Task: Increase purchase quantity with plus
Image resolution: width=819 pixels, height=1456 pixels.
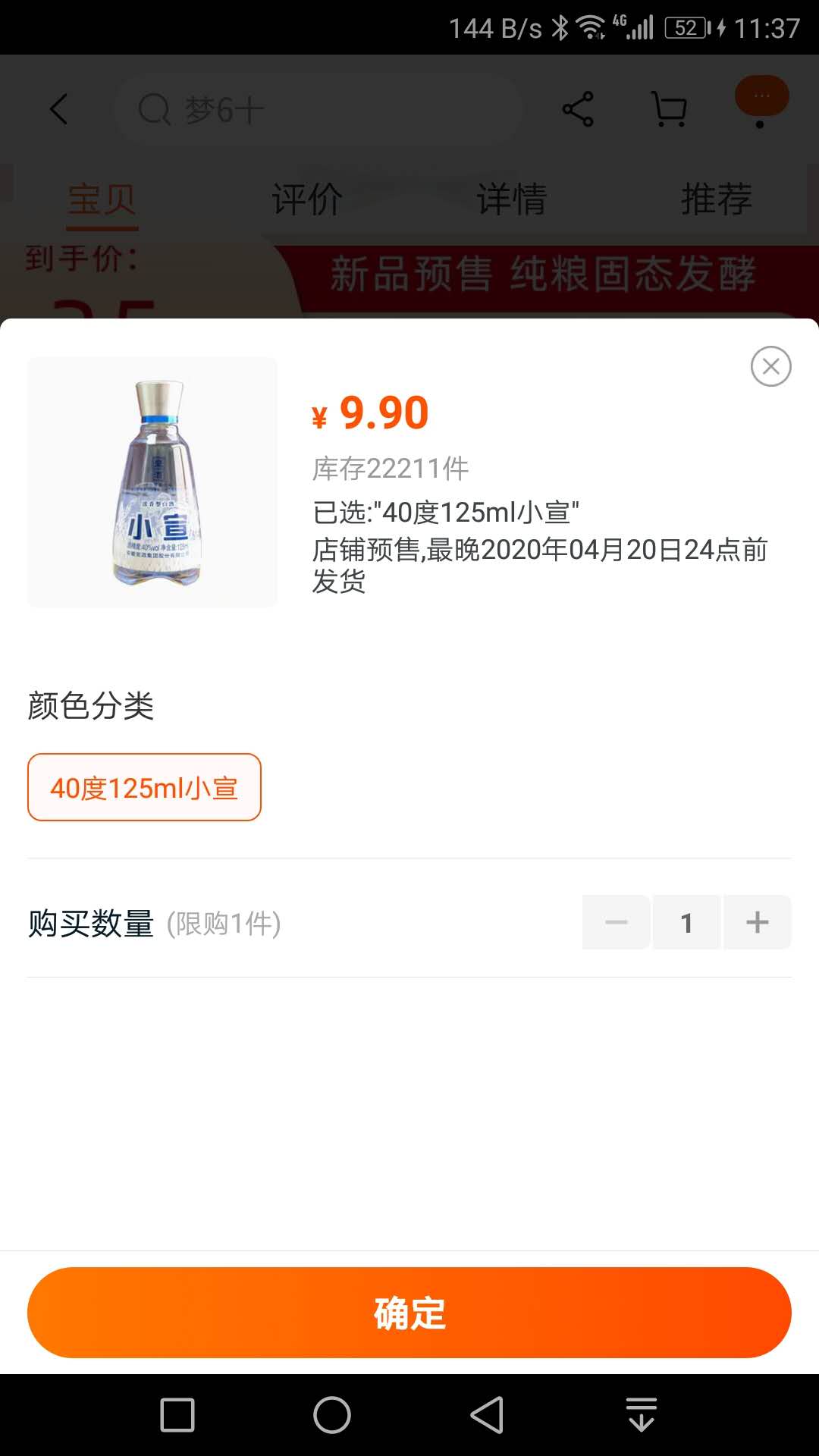Action: click(757, 922)
